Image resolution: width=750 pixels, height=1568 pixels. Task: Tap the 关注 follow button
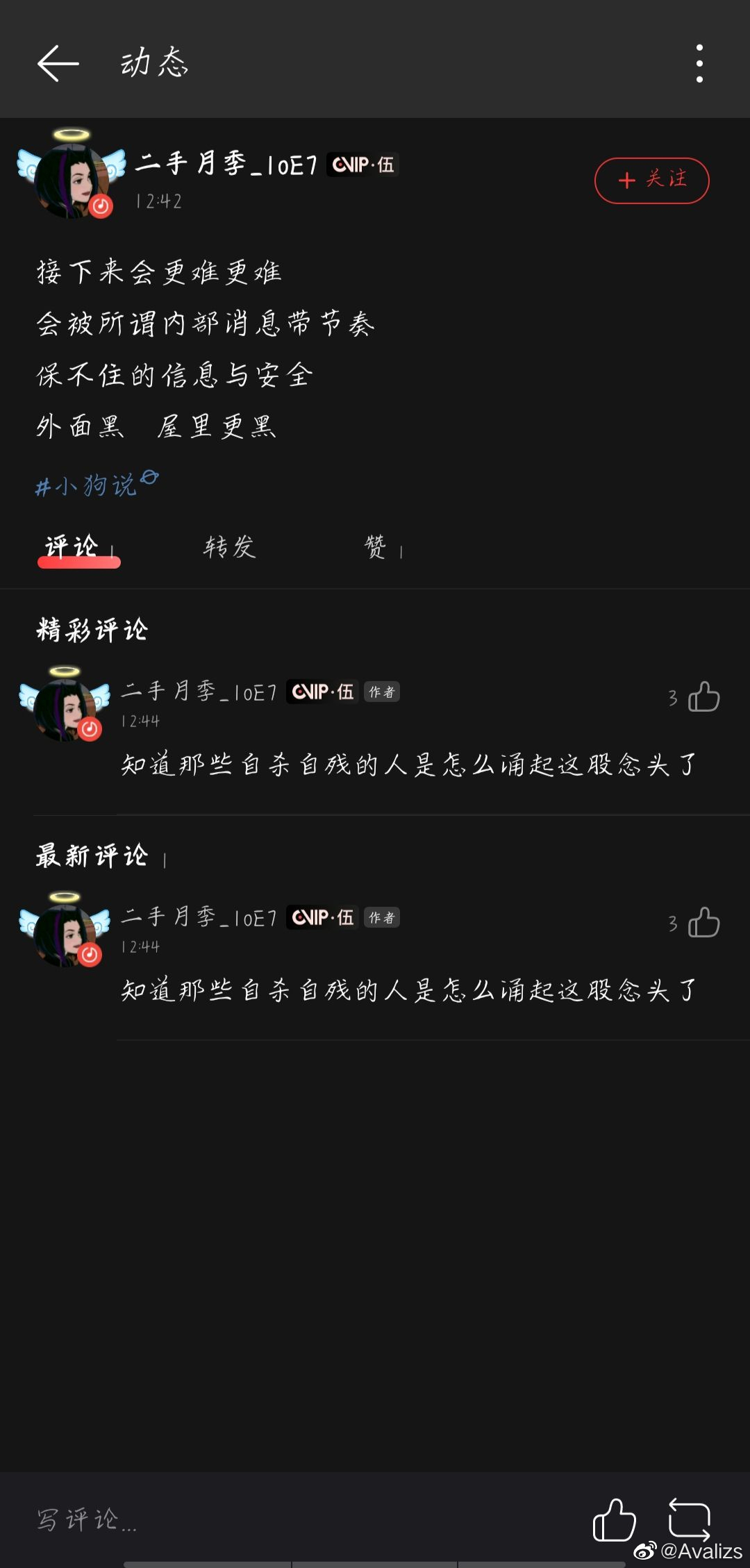coord(651,181)
